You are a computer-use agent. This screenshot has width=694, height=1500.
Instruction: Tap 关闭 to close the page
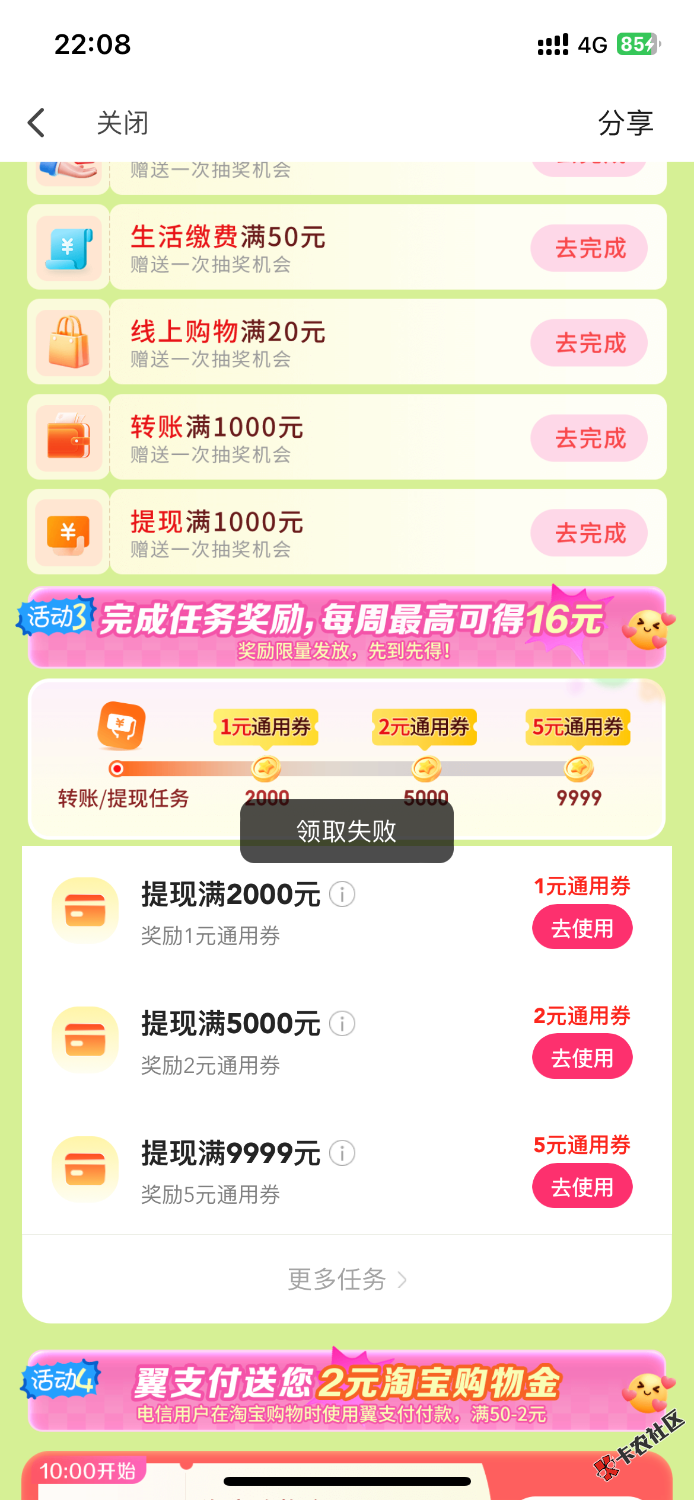click(x=122, y=123)
